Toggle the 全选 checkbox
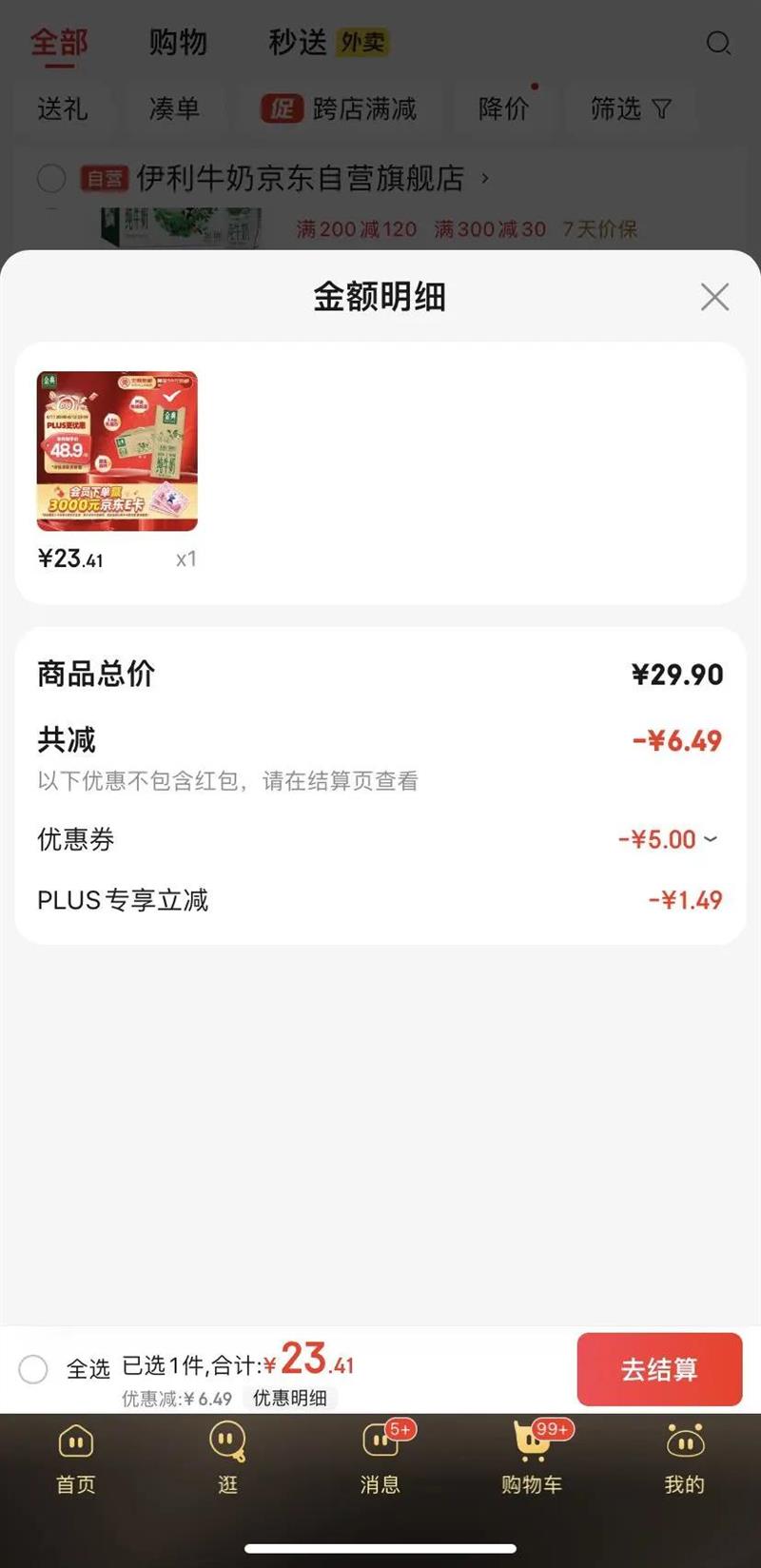 33,1369
